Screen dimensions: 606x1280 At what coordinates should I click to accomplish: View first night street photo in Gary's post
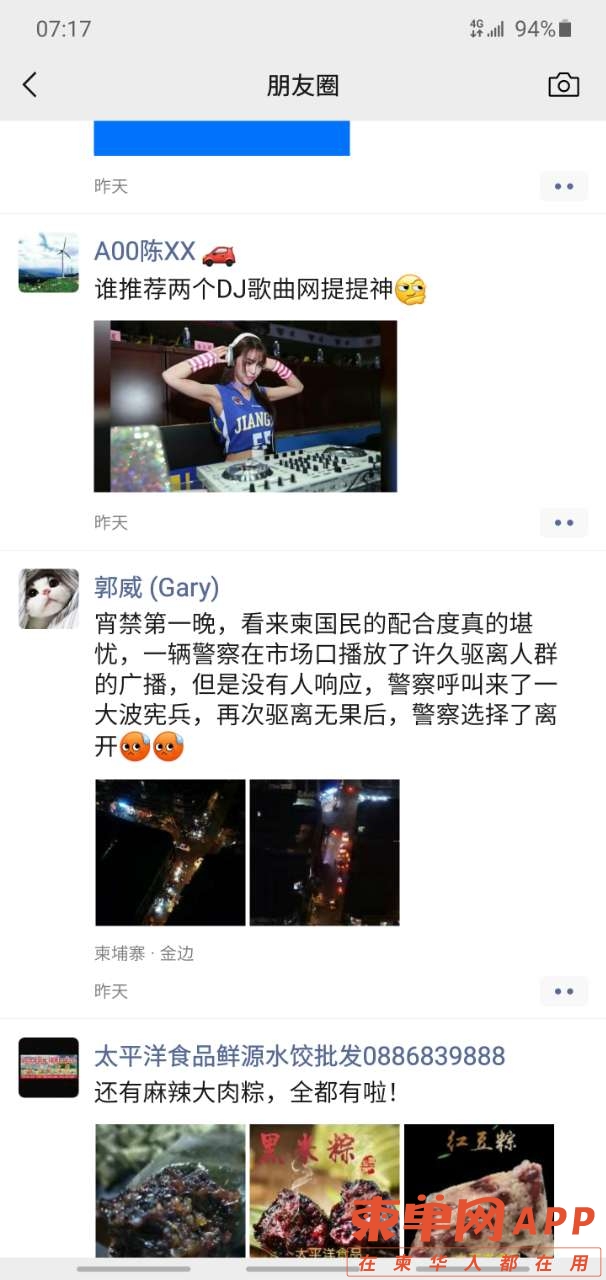tap(170, 852)
